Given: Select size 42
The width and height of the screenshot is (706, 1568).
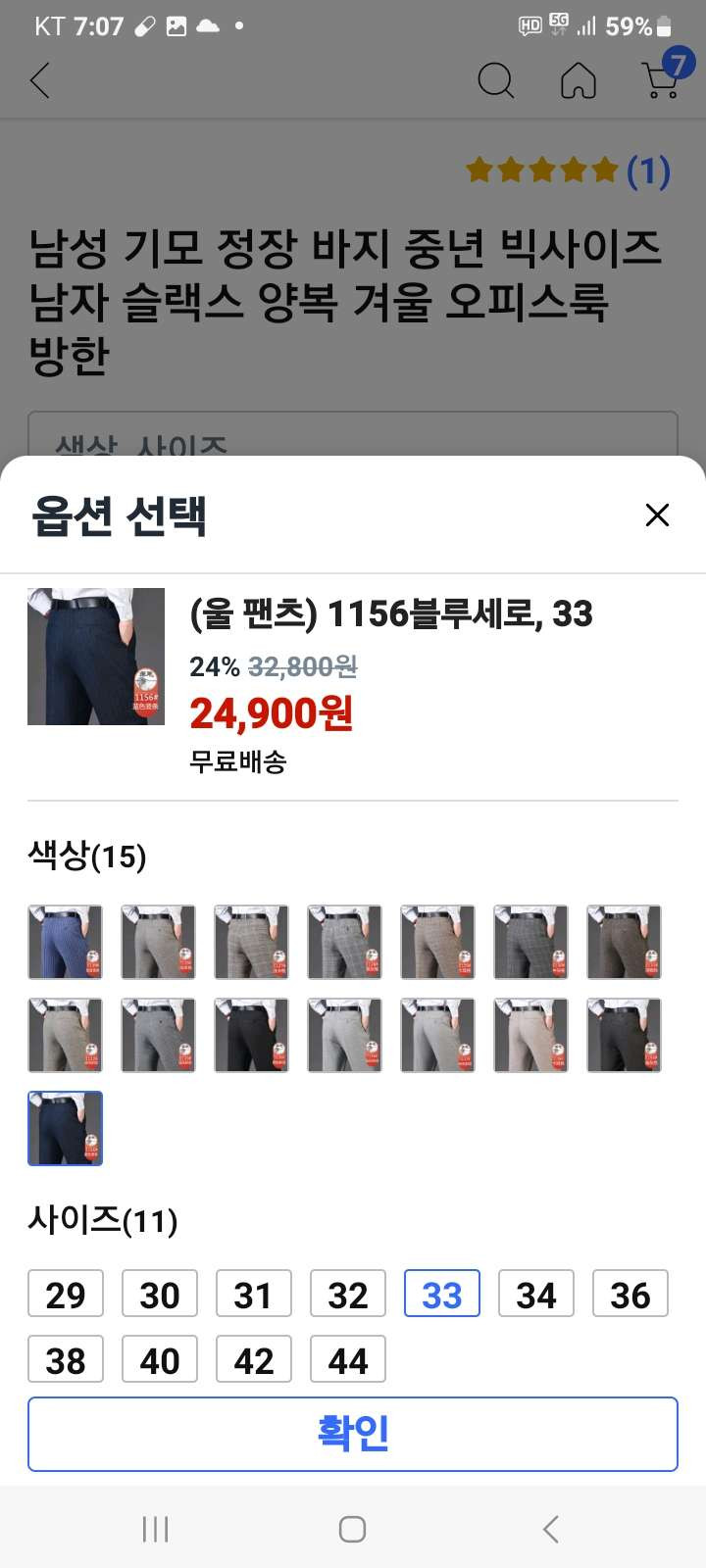Looking at the screenshot, I should pyautogui.click(x=254, y=1359).
